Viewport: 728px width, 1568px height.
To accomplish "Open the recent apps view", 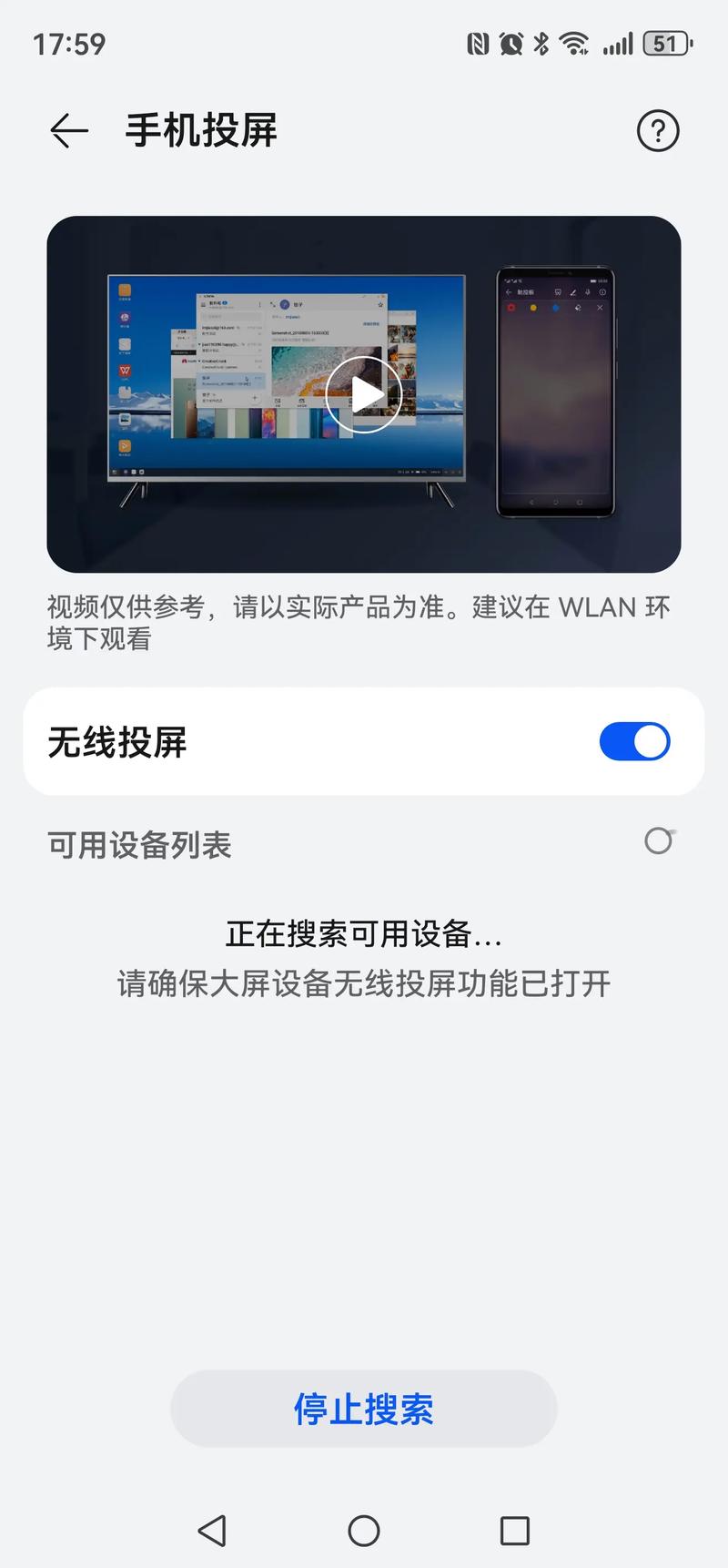I will [514, 1531].
